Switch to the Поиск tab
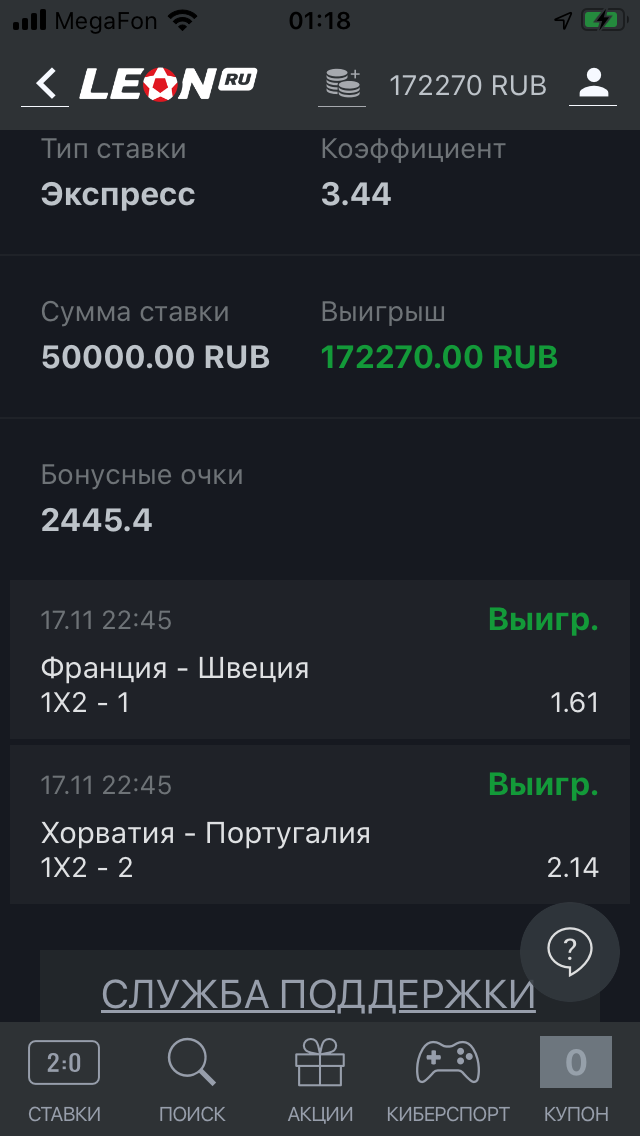This screenshot has width=640, height=1136. pyautogui.click(x=192, y=1080)
